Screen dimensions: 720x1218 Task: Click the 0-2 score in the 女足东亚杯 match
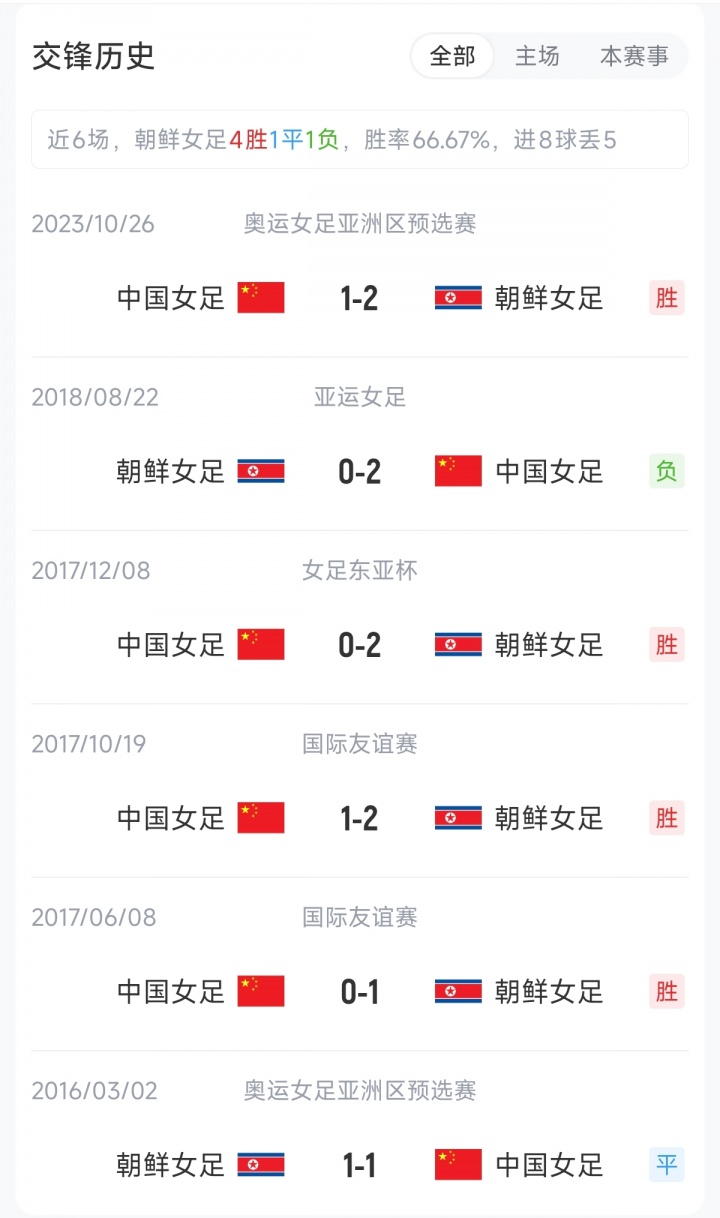[x=360, y=644]
